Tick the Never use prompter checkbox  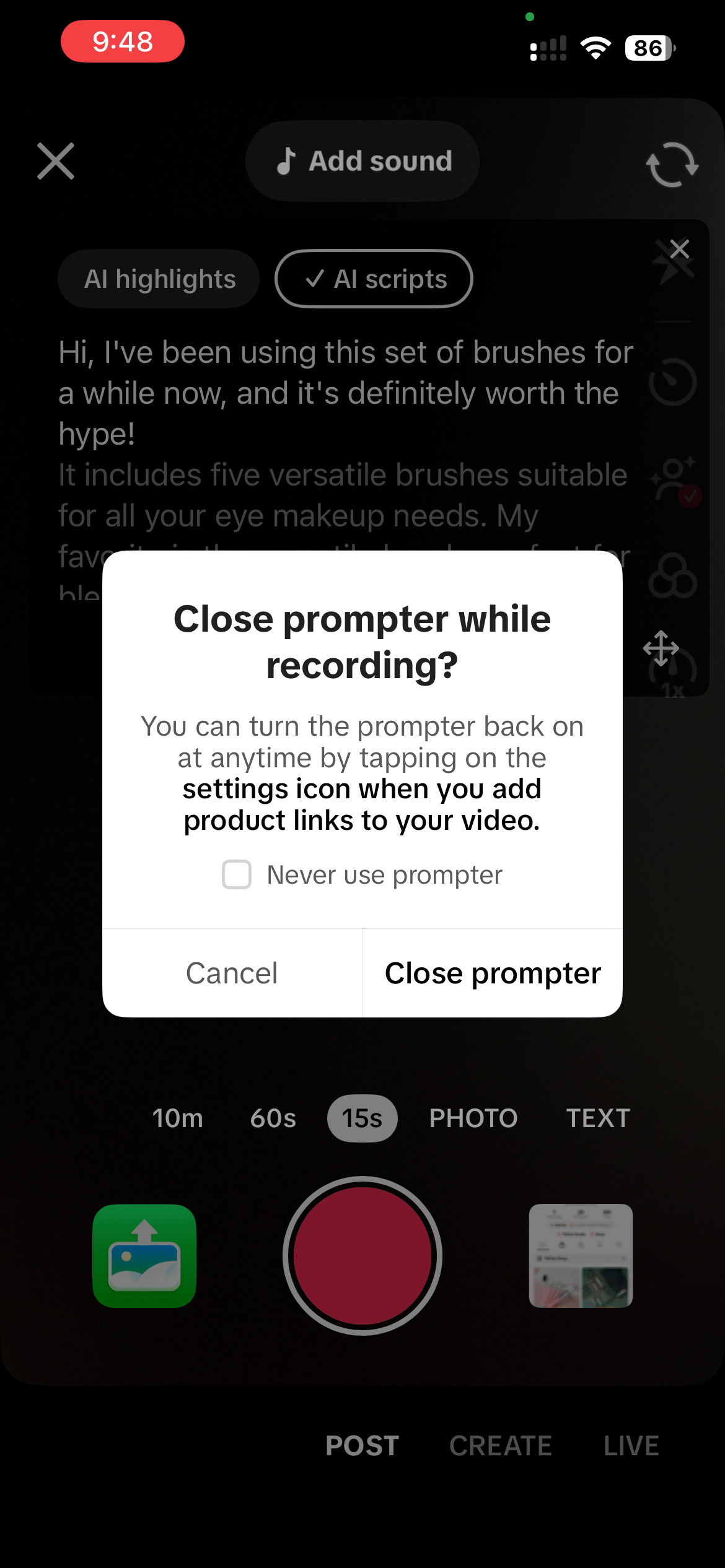click(x=237, y=874)
